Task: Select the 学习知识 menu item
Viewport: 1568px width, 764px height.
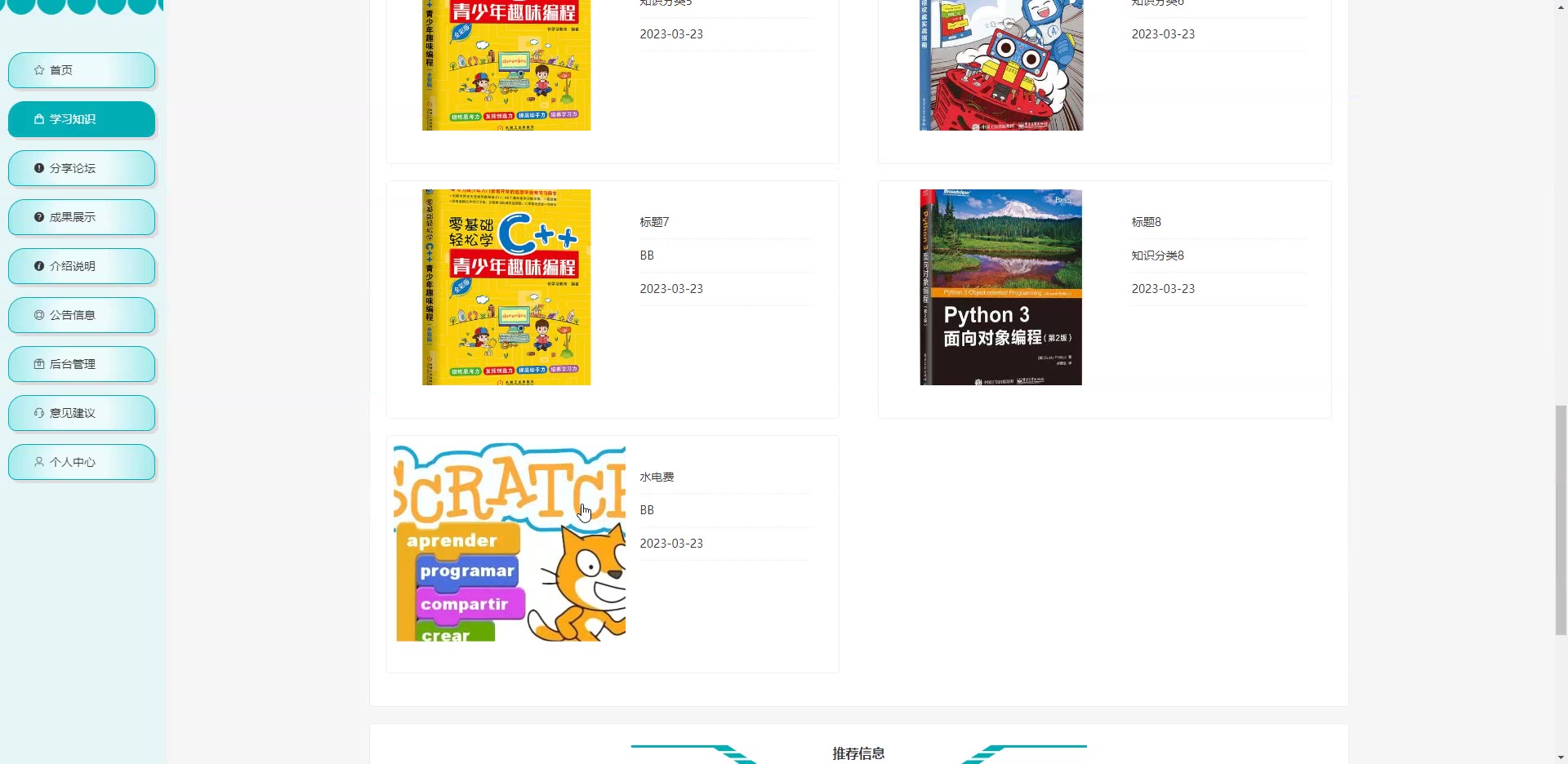Action: click(82, 119)
